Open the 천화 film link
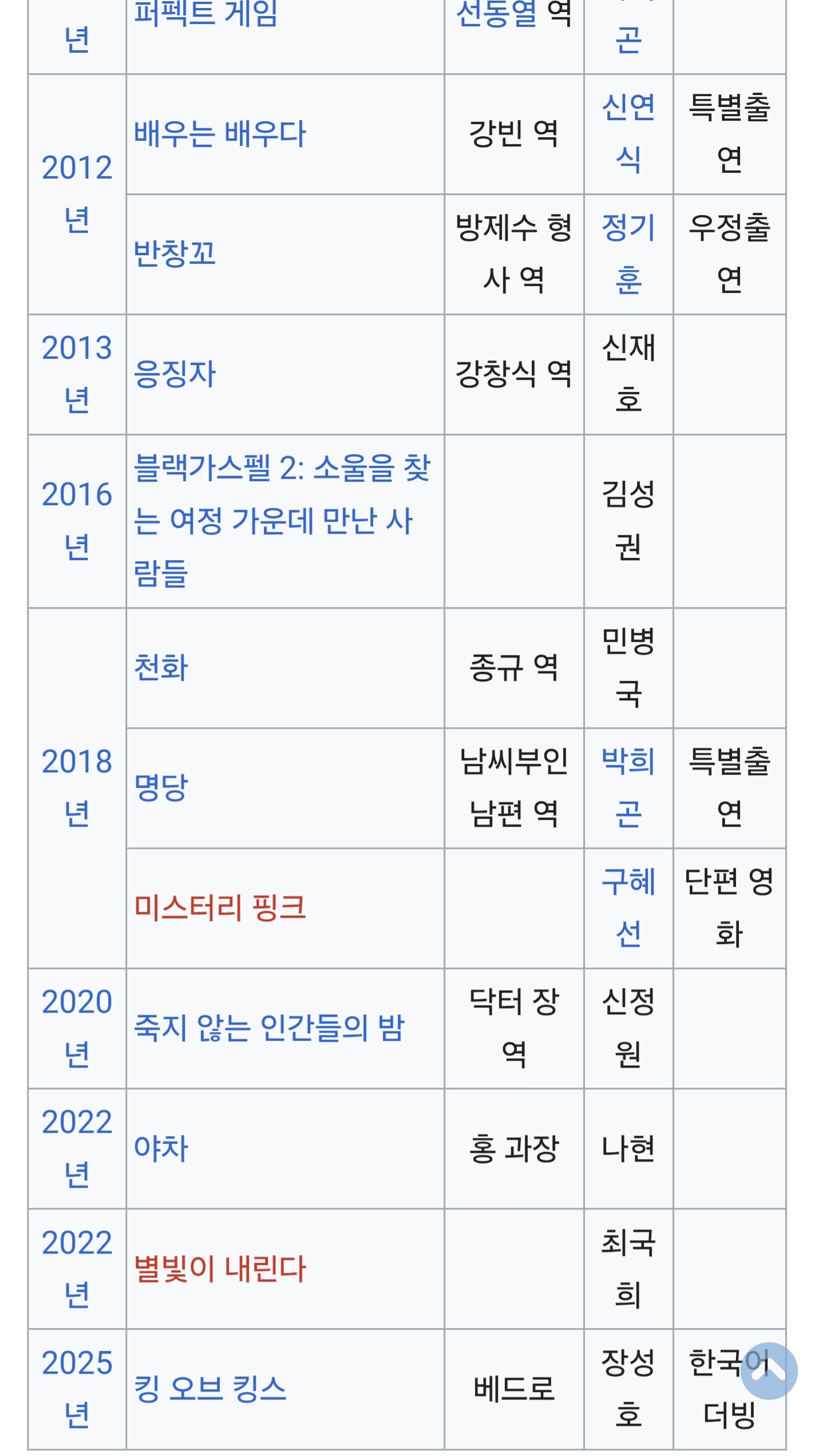This screenshot has height=1456, width=819. point(161,668)
